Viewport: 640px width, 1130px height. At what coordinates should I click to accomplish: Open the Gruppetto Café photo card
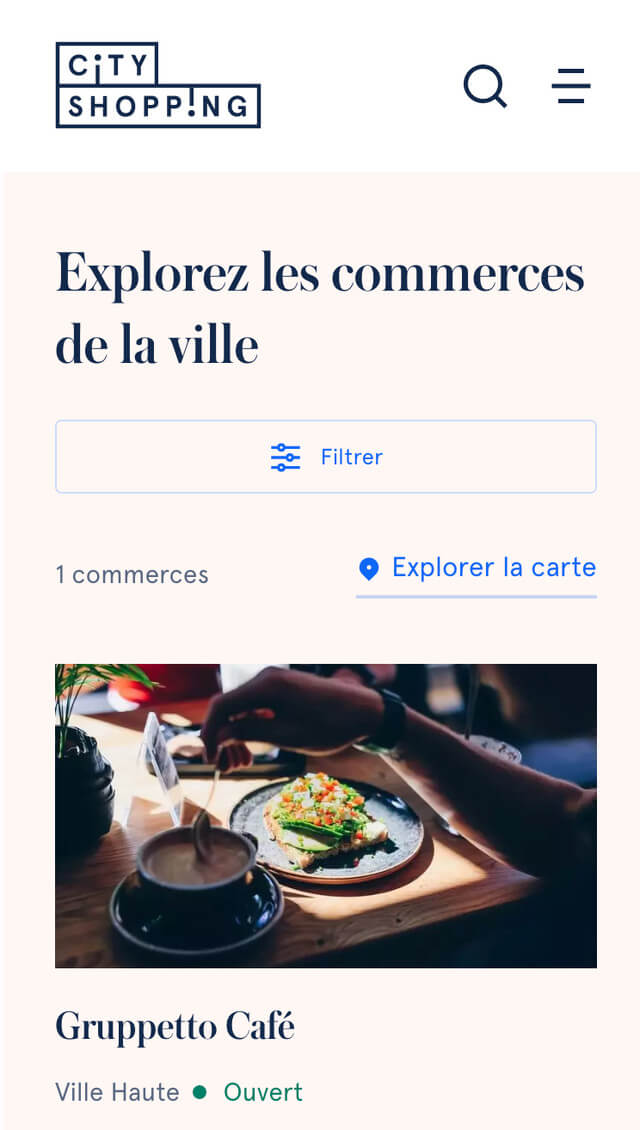tap(326, 815)
